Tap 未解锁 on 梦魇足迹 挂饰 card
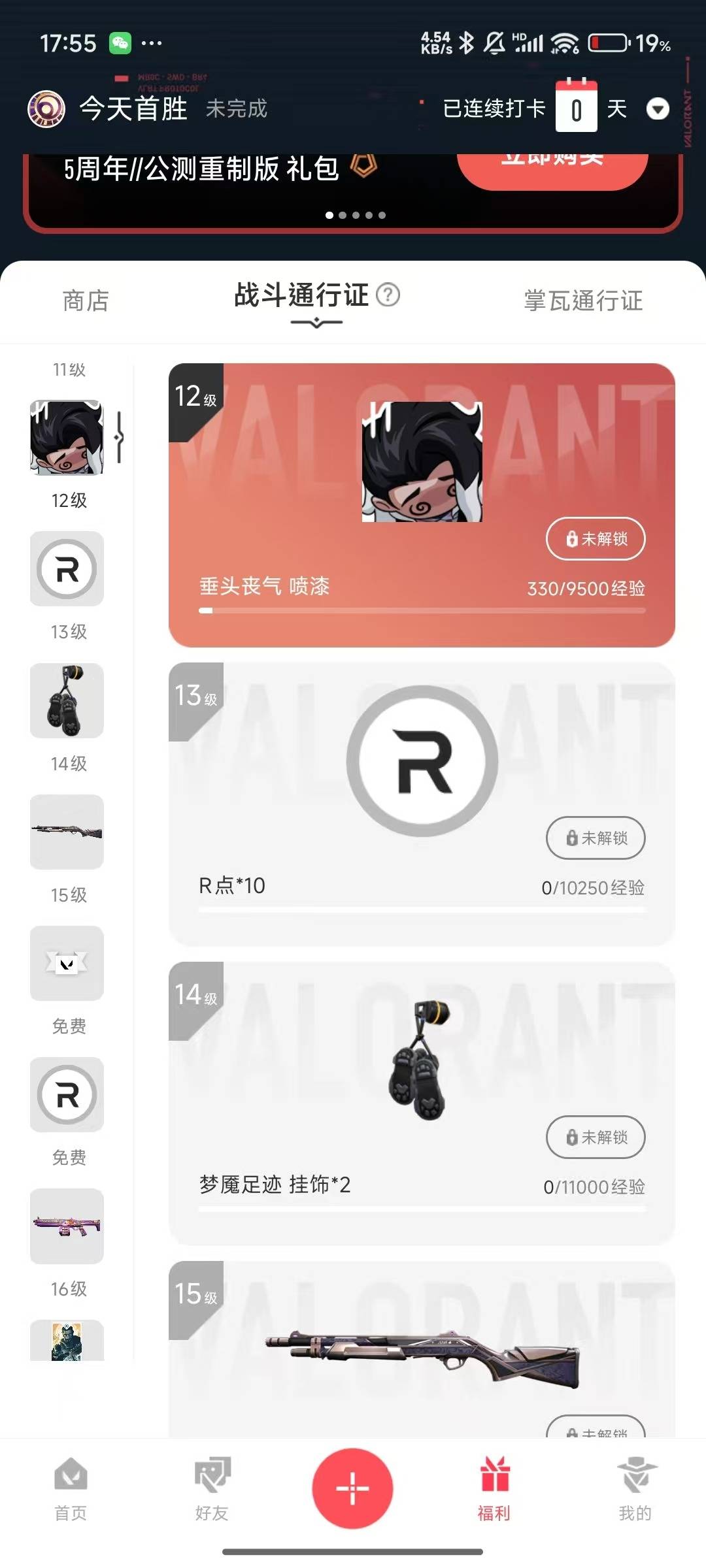 [596, 1137]
